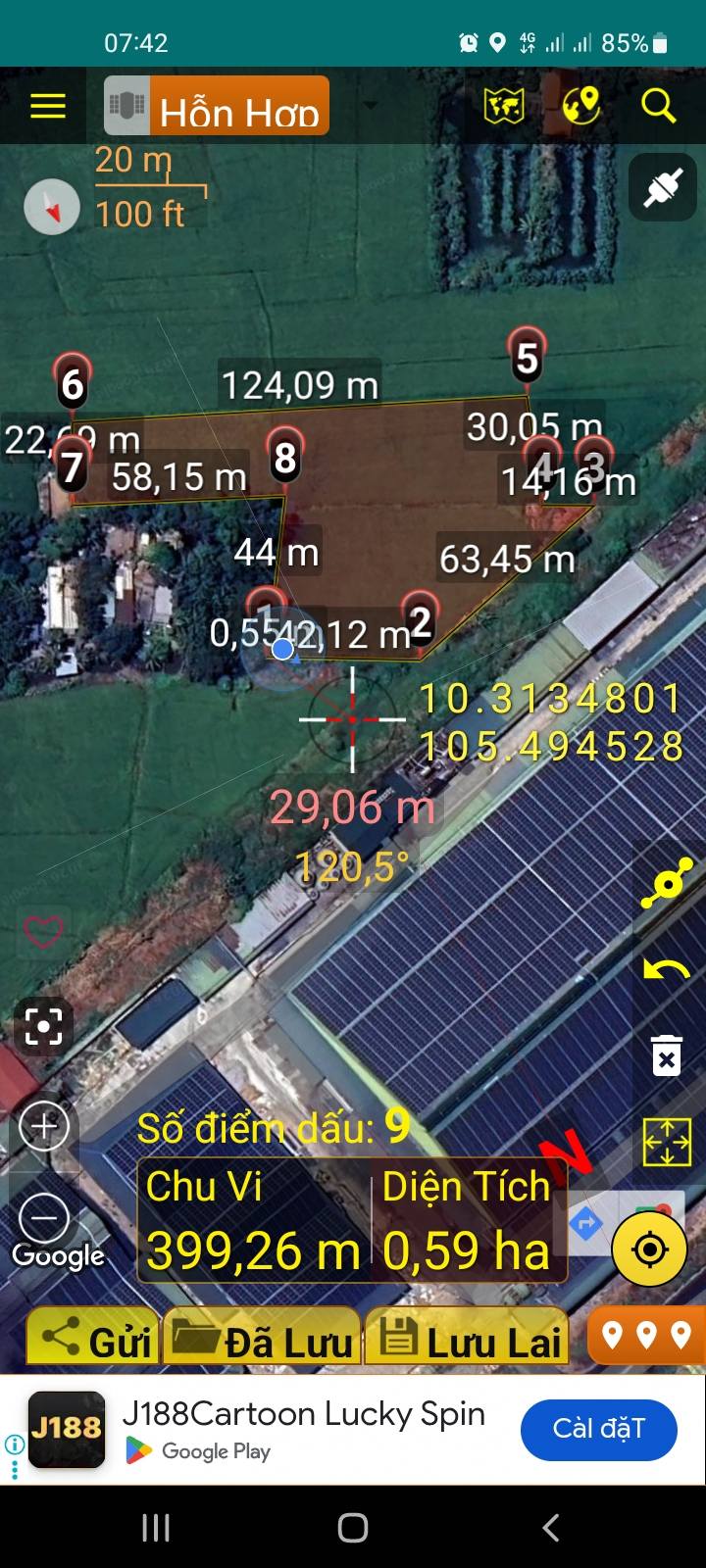Share measurement with Gửi
706x1568 pixels.
pyautogui.click(x=94, y=1337)
